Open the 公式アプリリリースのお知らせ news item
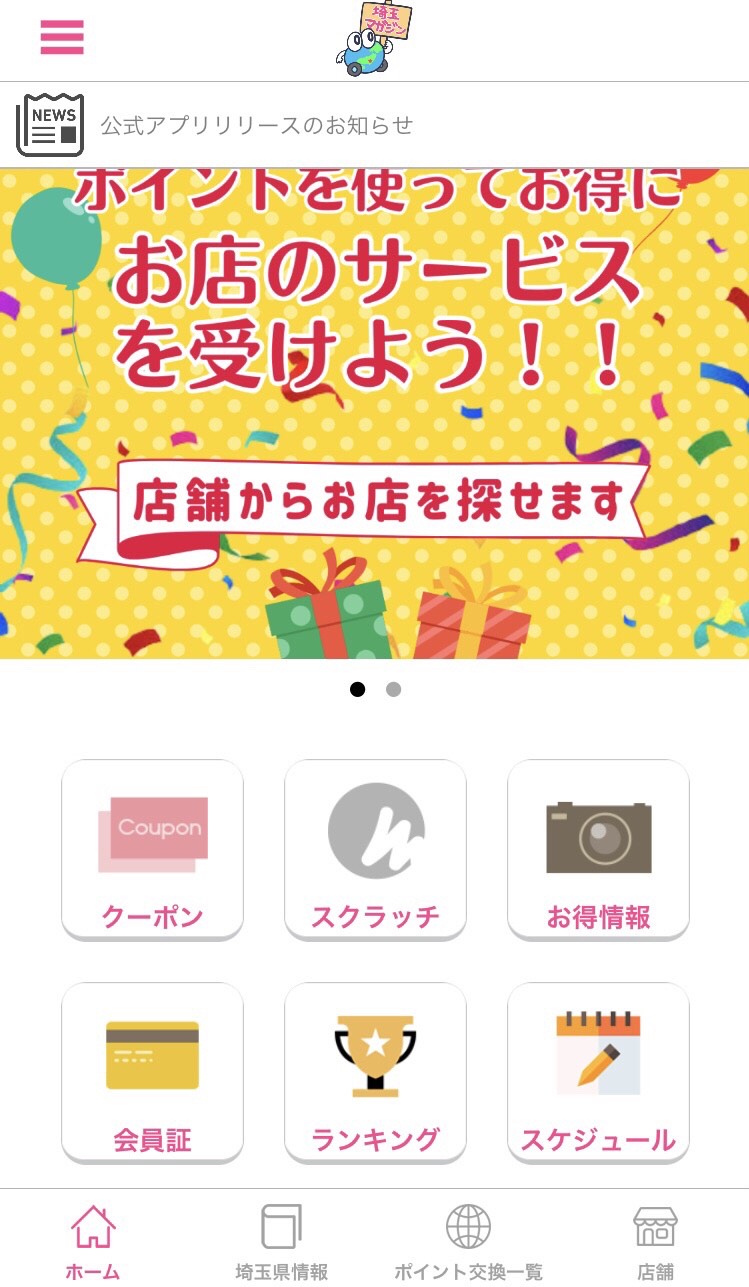The image size is (749, 1287). pyautogui.click(x=256, y=125)
